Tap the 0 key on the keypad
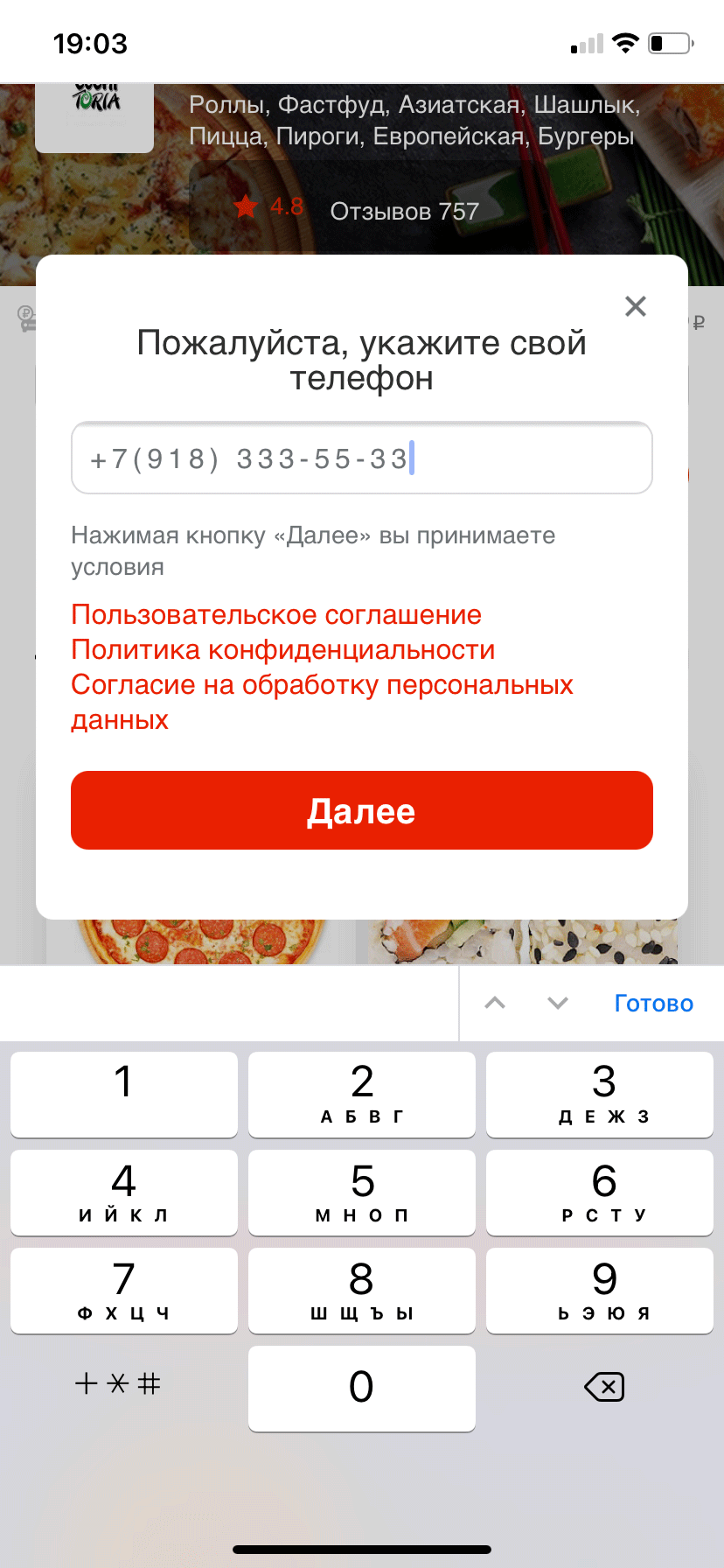724x1568 pixels. pos(362,1389)
